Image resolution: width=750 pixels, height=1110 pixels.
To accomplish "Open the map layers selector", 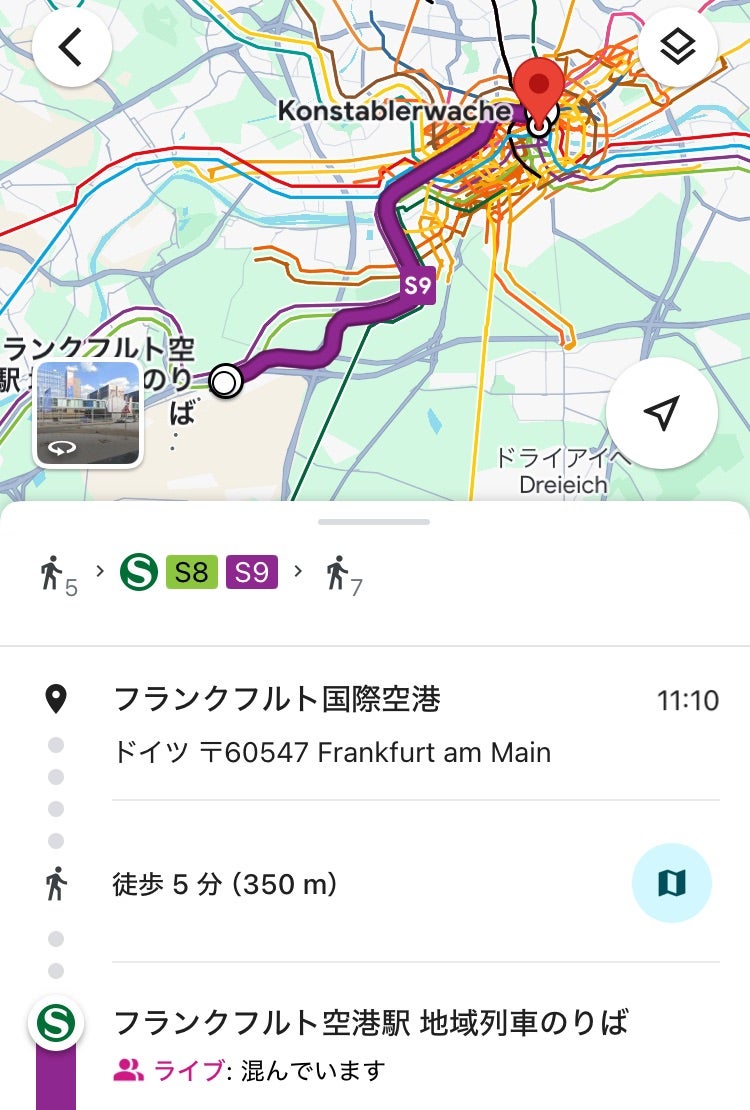I will tap(678, 48).
